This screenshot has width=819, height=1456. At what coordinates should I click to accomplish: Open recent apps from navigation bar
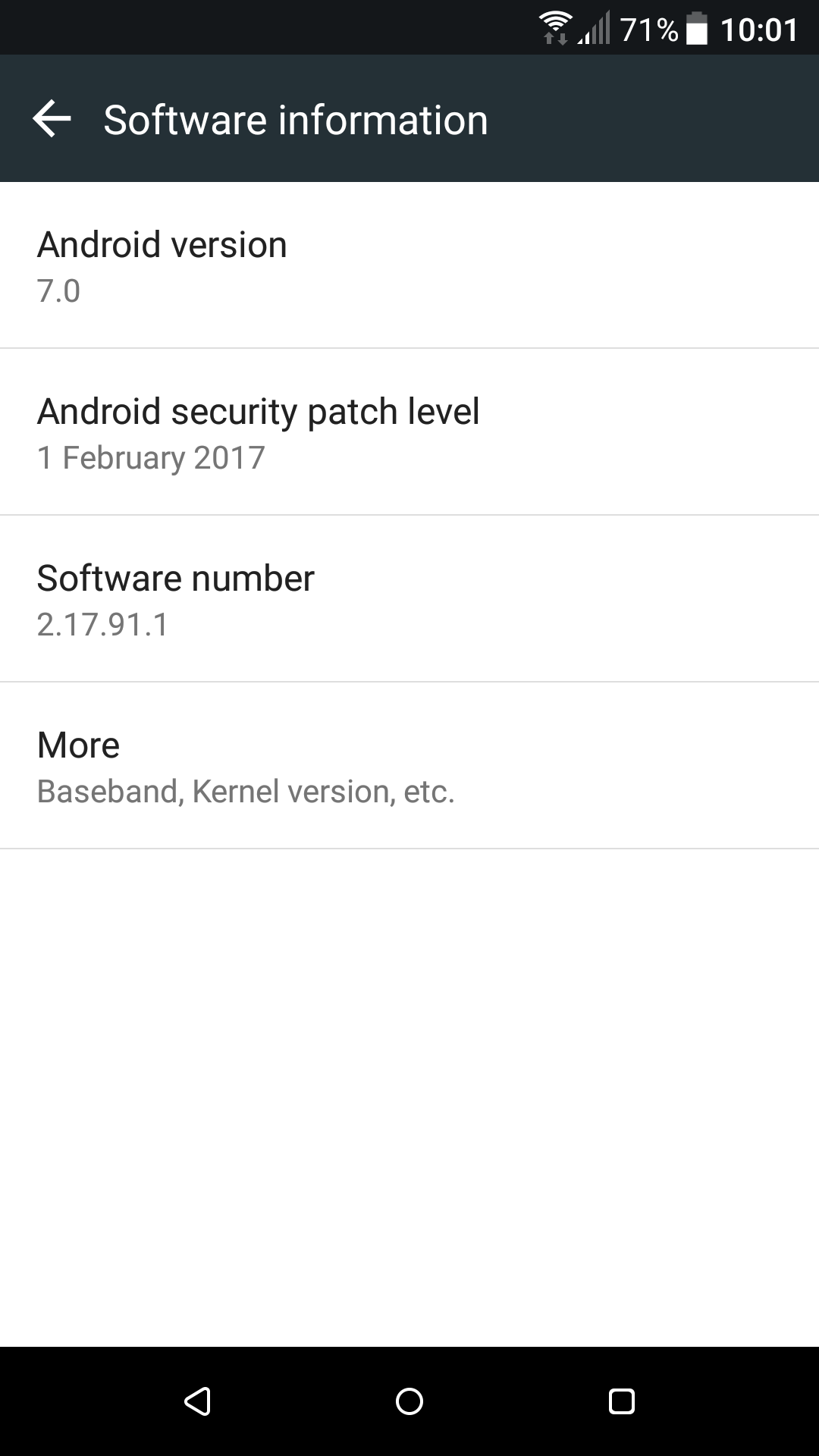click(622, 1401)
